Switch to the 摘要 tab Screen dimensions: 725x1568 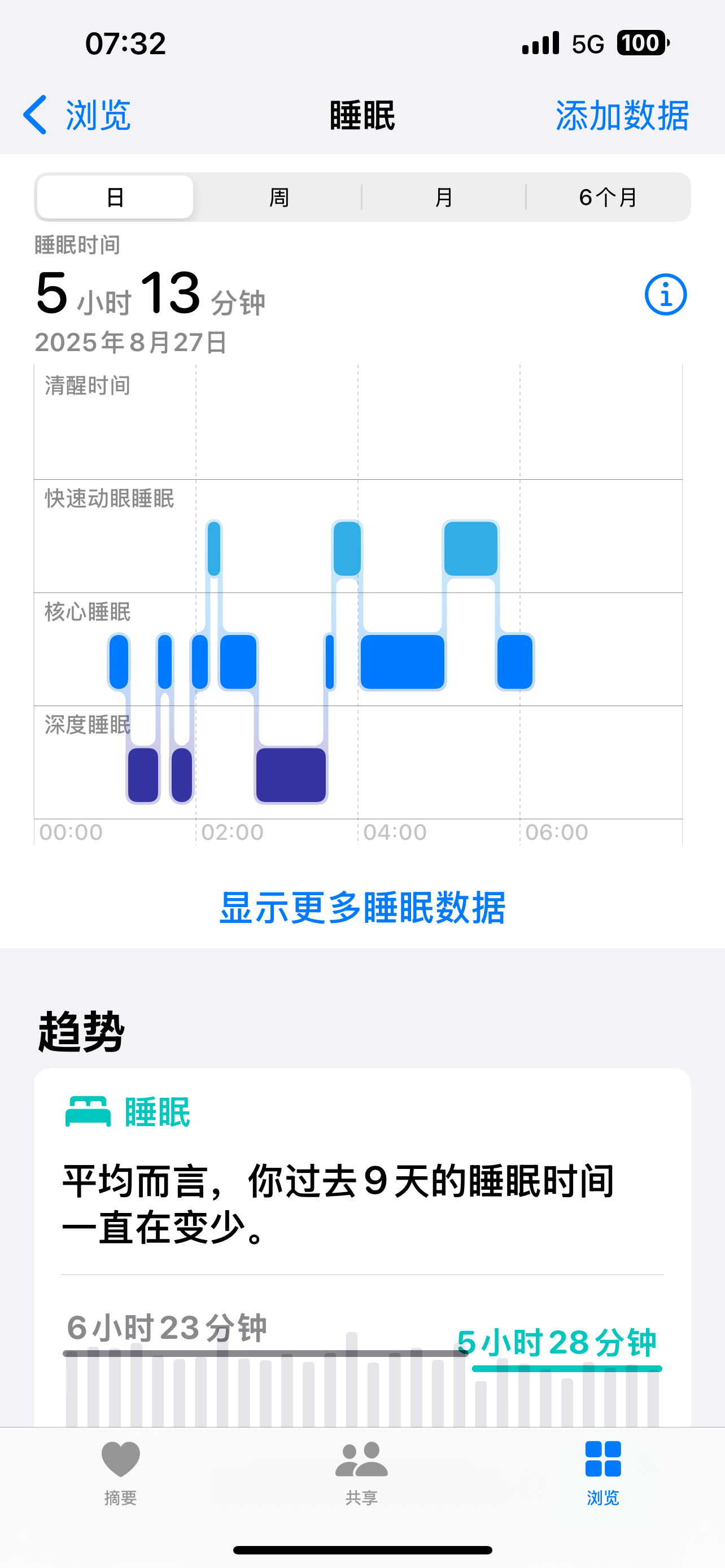(120, 1473)
